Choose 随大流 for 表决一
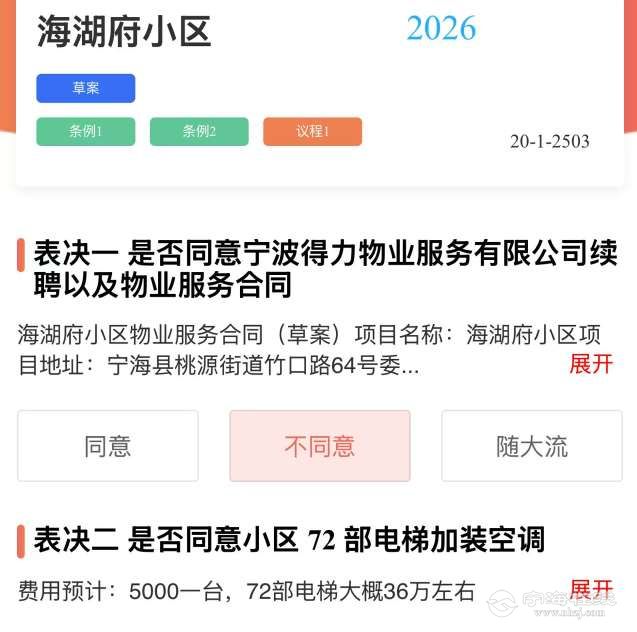 point(532,446)
